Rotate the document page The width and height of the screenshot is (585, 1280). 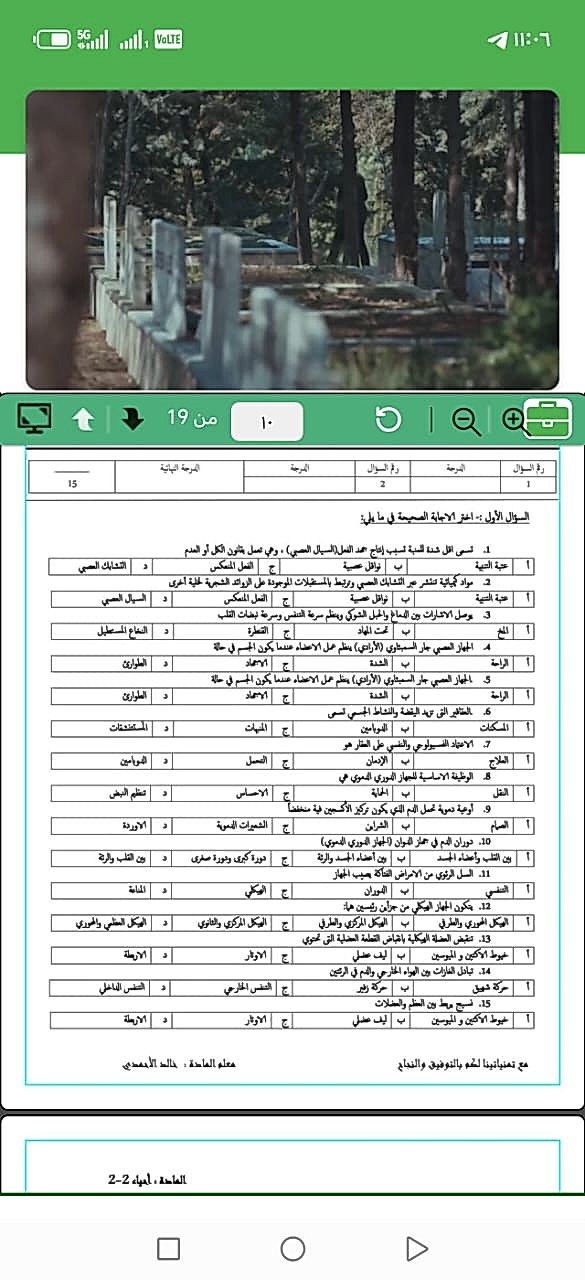tap(389, 420)
